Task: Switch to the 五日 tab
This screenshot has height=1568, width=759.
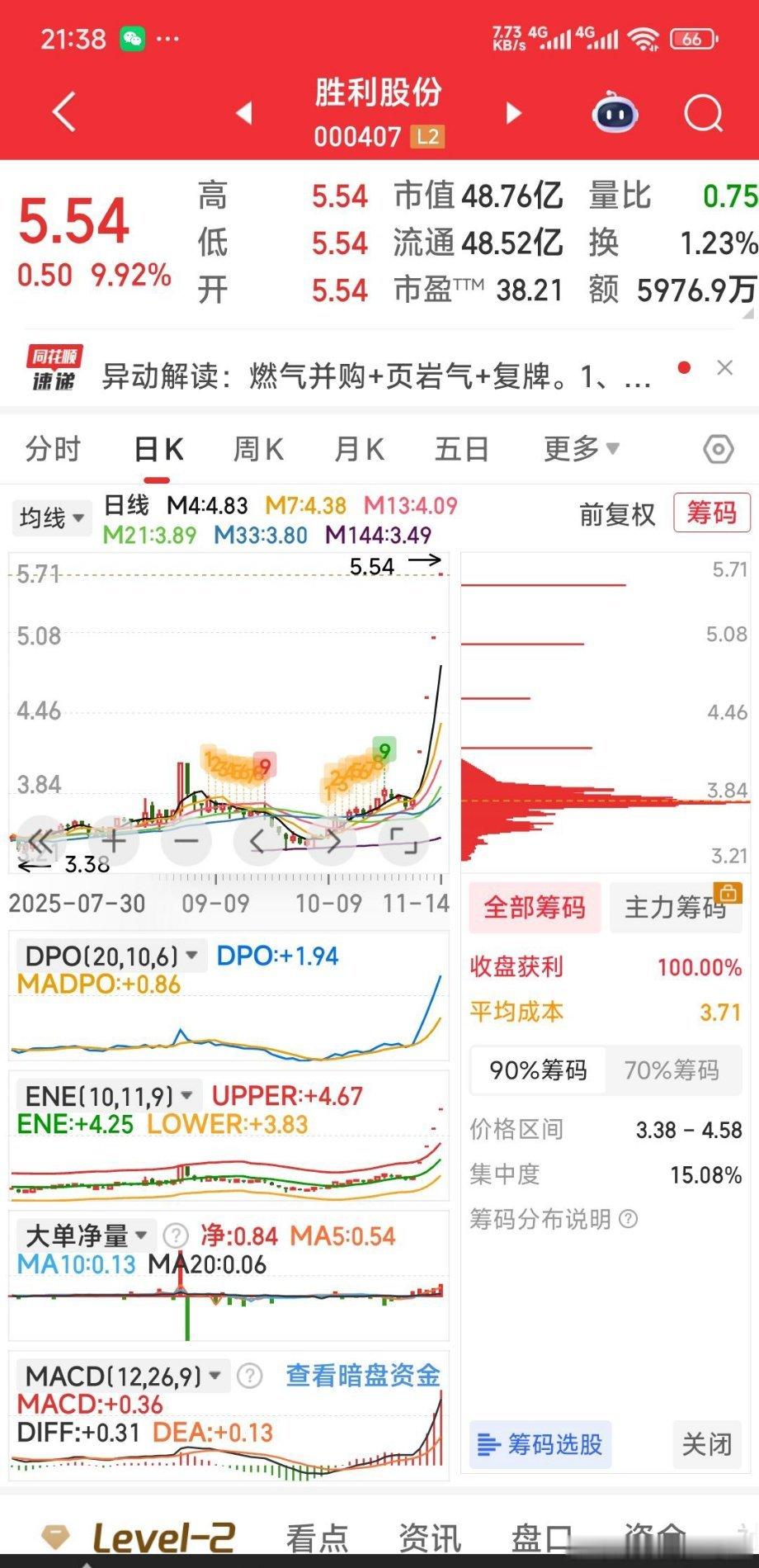Action: [462, 450]
